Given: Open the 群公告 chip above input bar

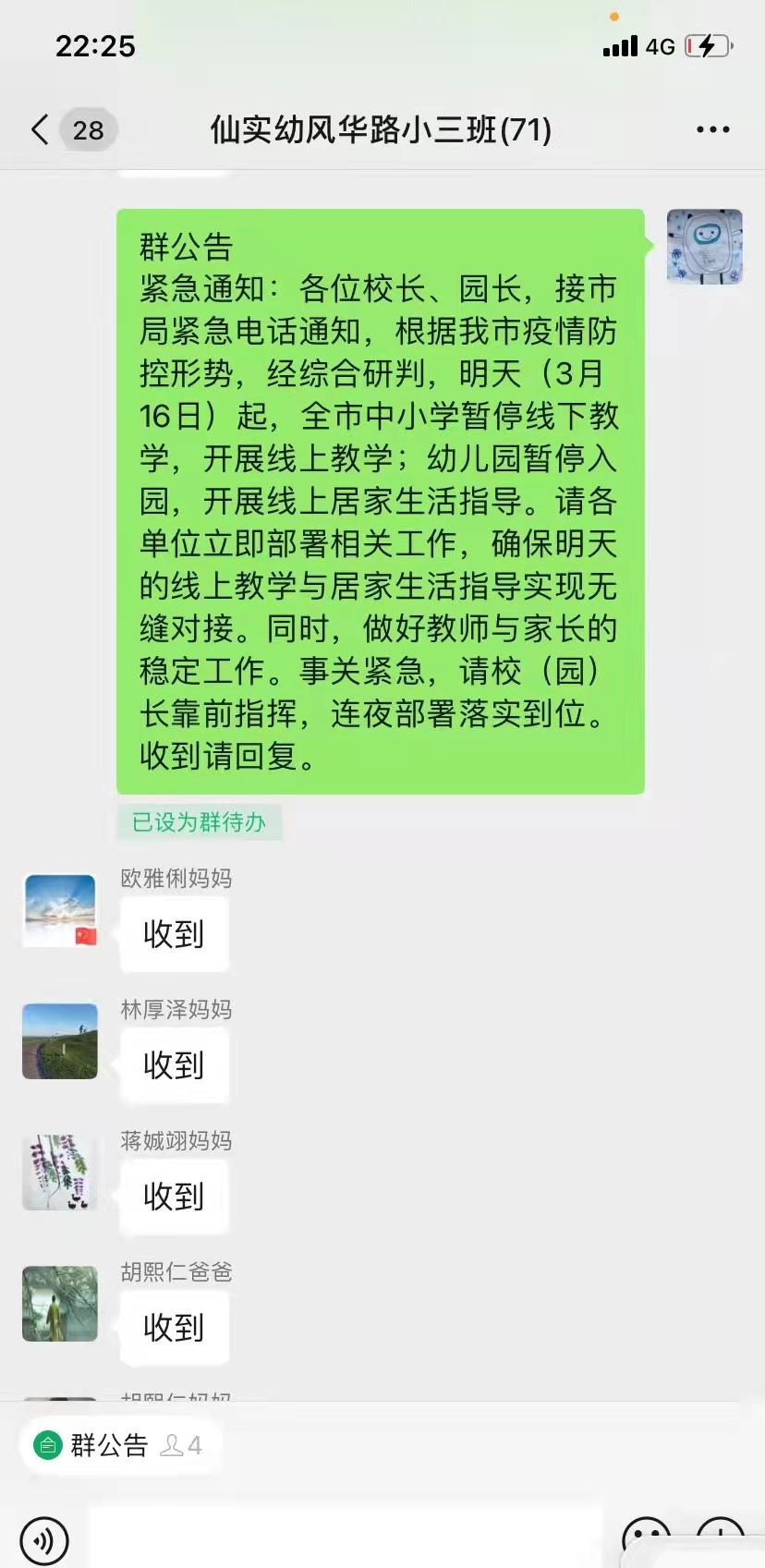Looking at the screenshot, I should [x=118, y=1445].
